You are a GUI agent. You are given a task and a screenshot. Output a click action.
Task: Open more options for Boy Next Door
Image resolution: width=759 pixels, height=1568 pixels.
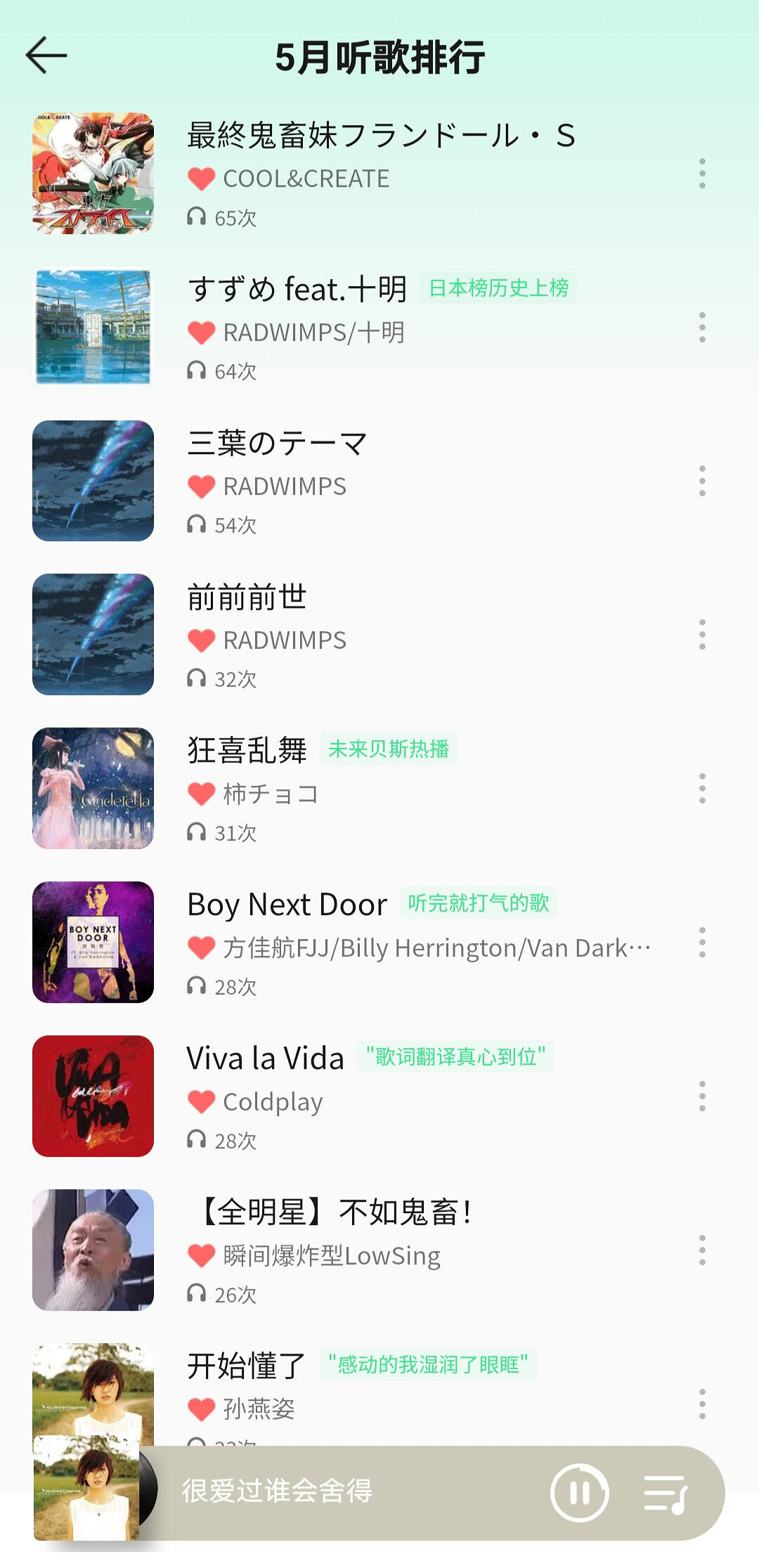[701, 942]
